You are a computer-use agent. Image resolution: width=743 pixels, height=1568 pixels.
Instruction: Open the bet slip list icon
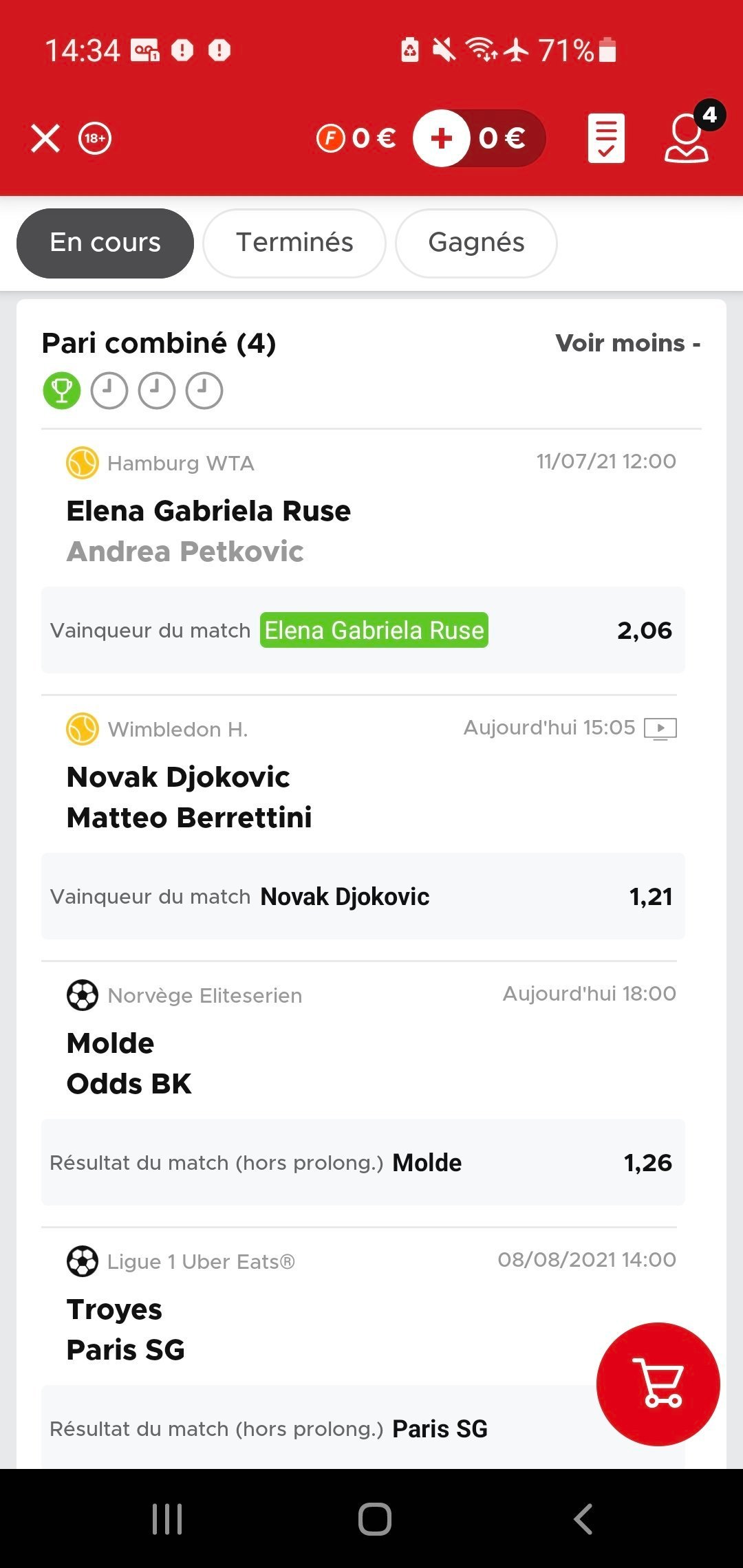coord(606,138)
